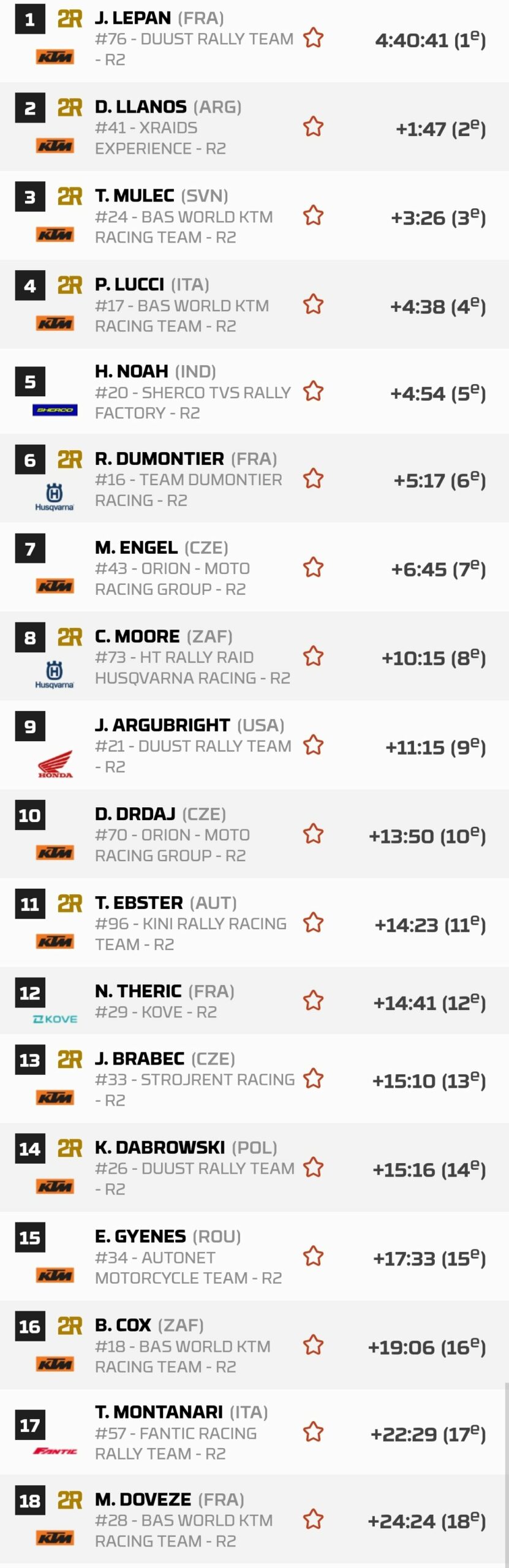The width and height of the screenshot is (509, 1568).
Task: Favorite R. Dumontier using the star
Action: coord(313,479)
